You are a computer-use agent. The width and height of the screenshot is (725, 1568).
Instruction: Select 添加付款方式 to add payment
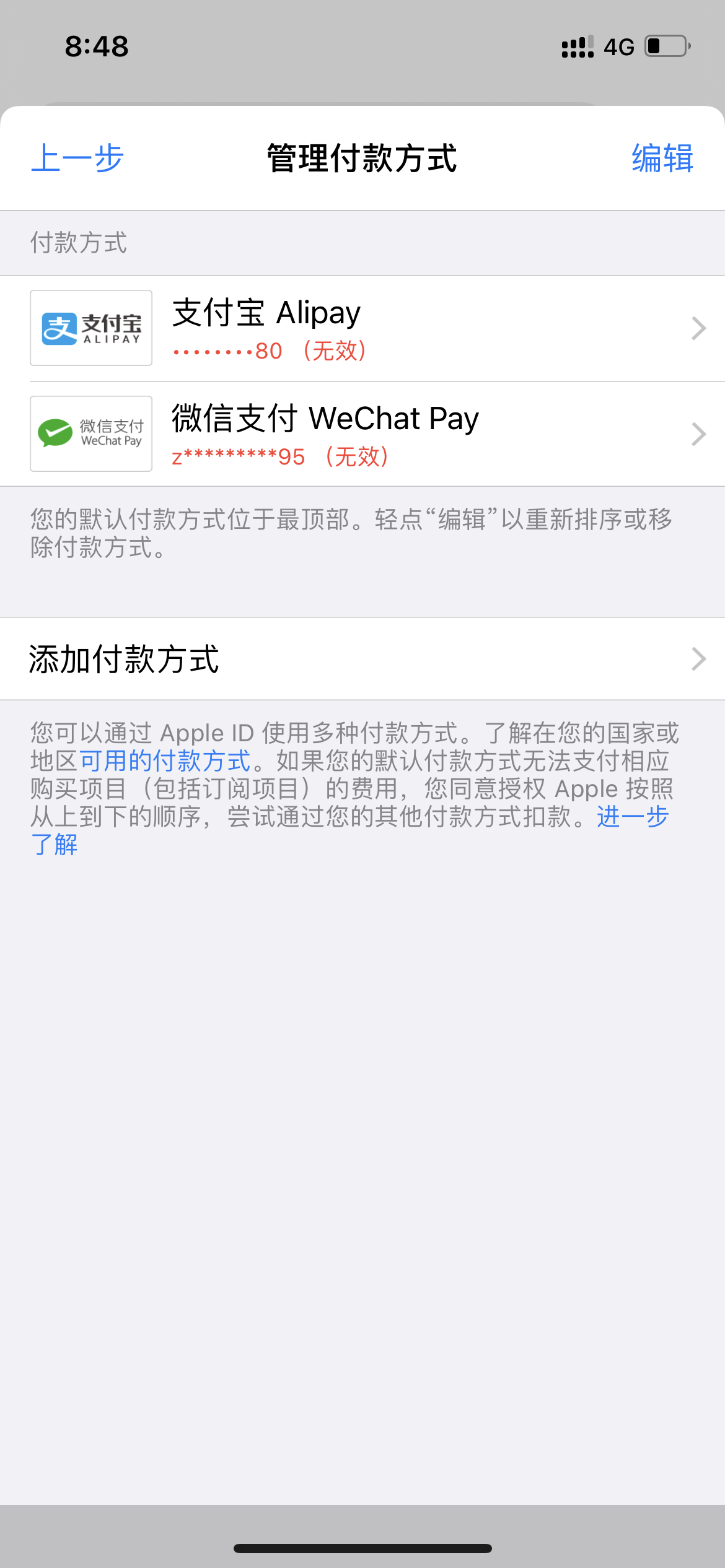(362, 658)
